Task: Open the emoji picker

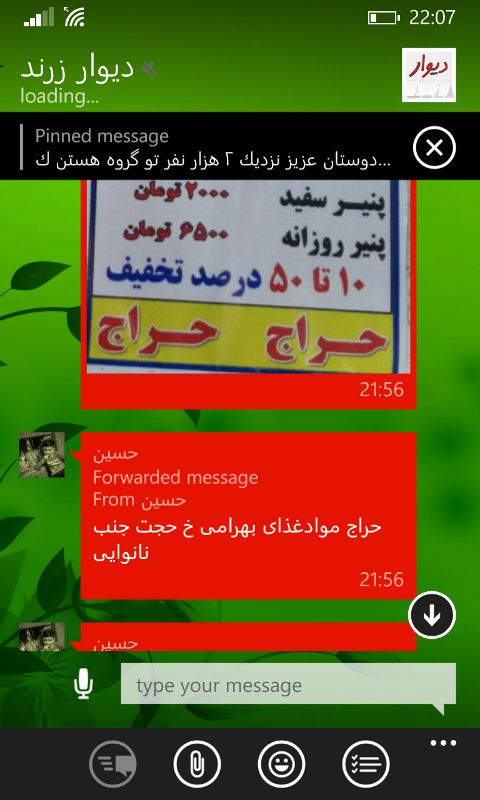Action: (281, 764)
